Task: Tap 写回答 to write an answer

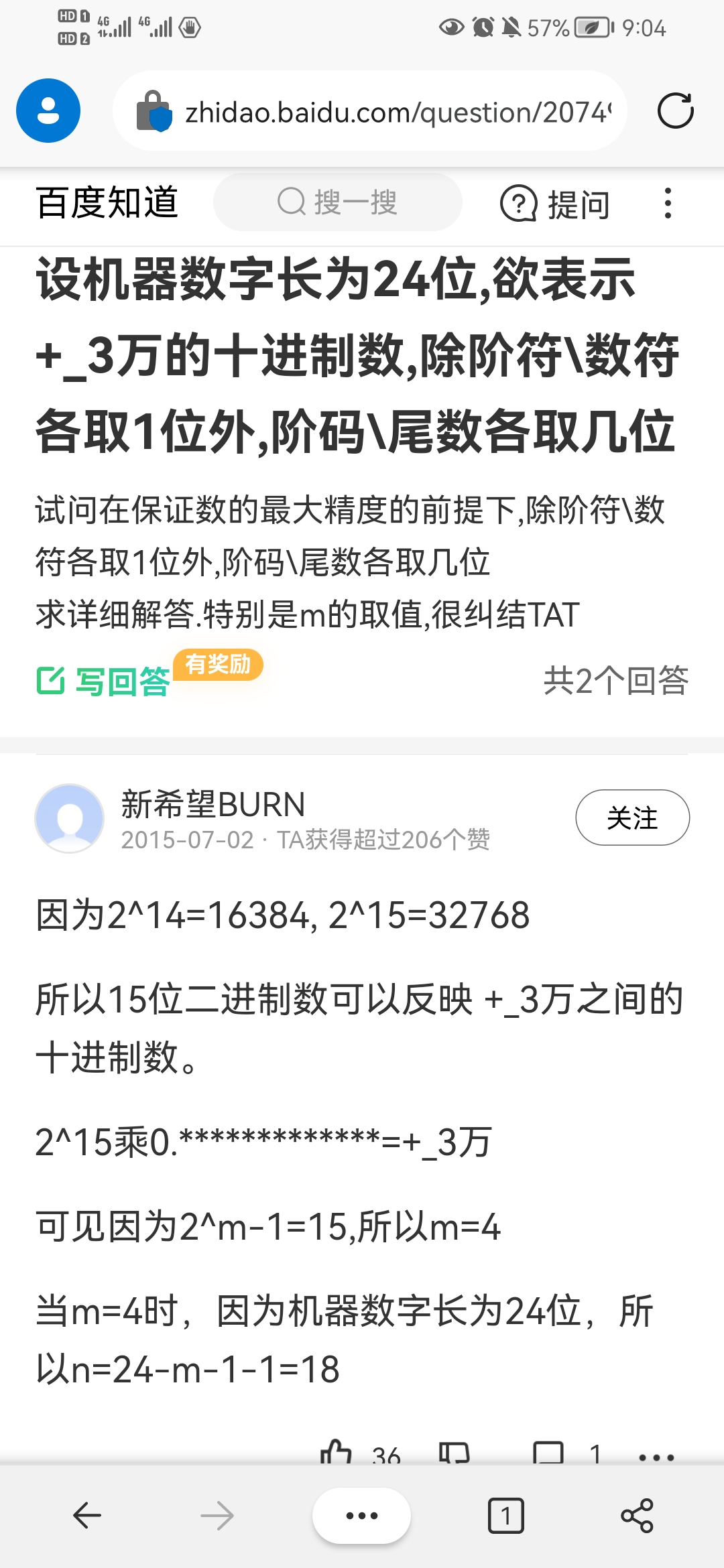Action: tap(104, 681)
